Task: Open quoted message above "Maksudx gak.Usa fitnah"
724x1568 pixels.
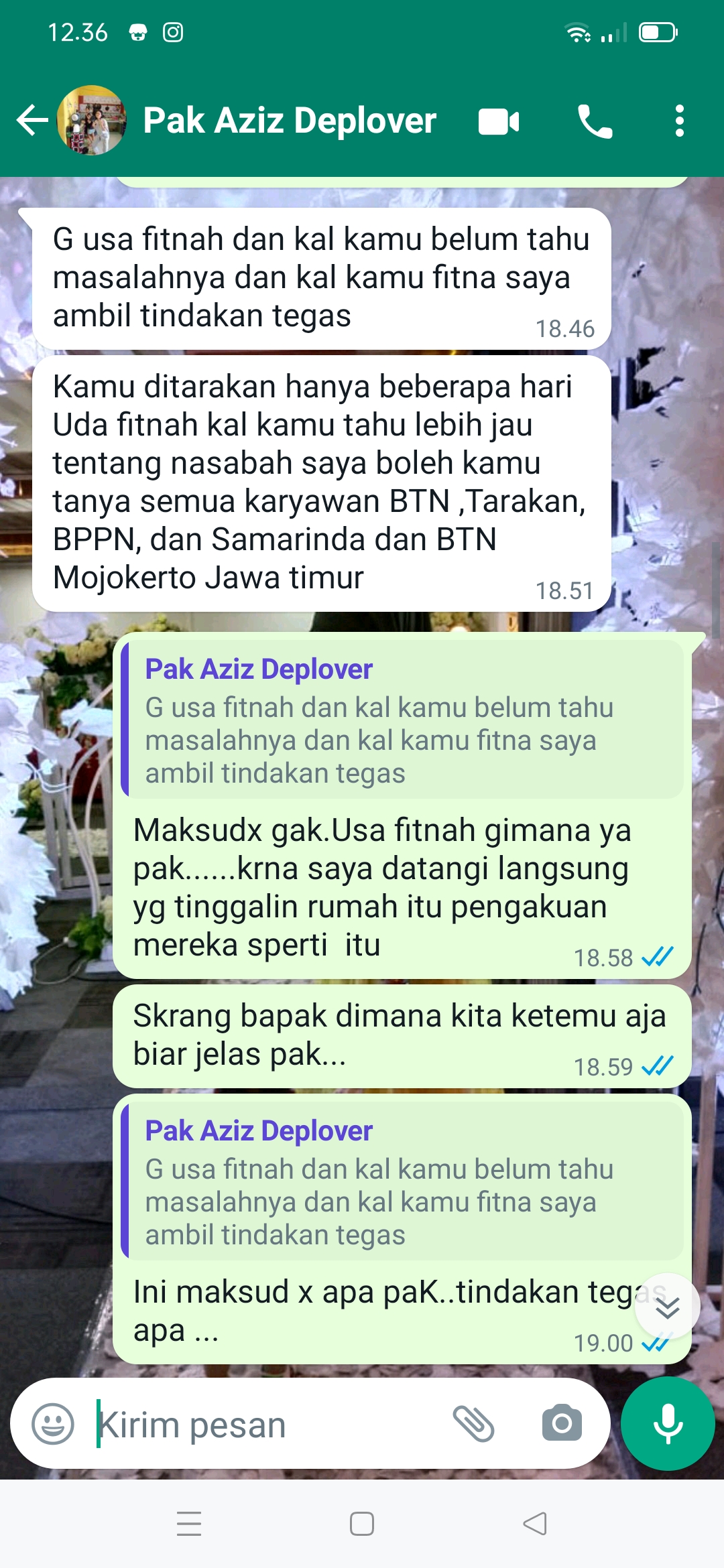Action: (402, 720)
